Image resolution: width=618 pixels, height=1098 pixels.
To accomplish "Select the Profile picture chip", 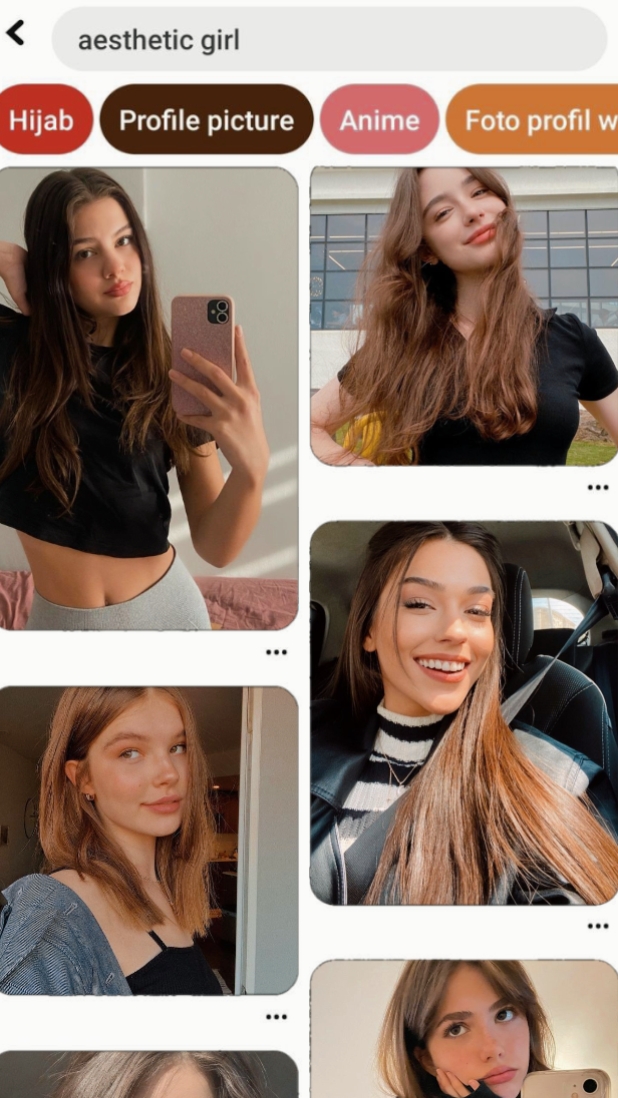I will click(206, 120).
